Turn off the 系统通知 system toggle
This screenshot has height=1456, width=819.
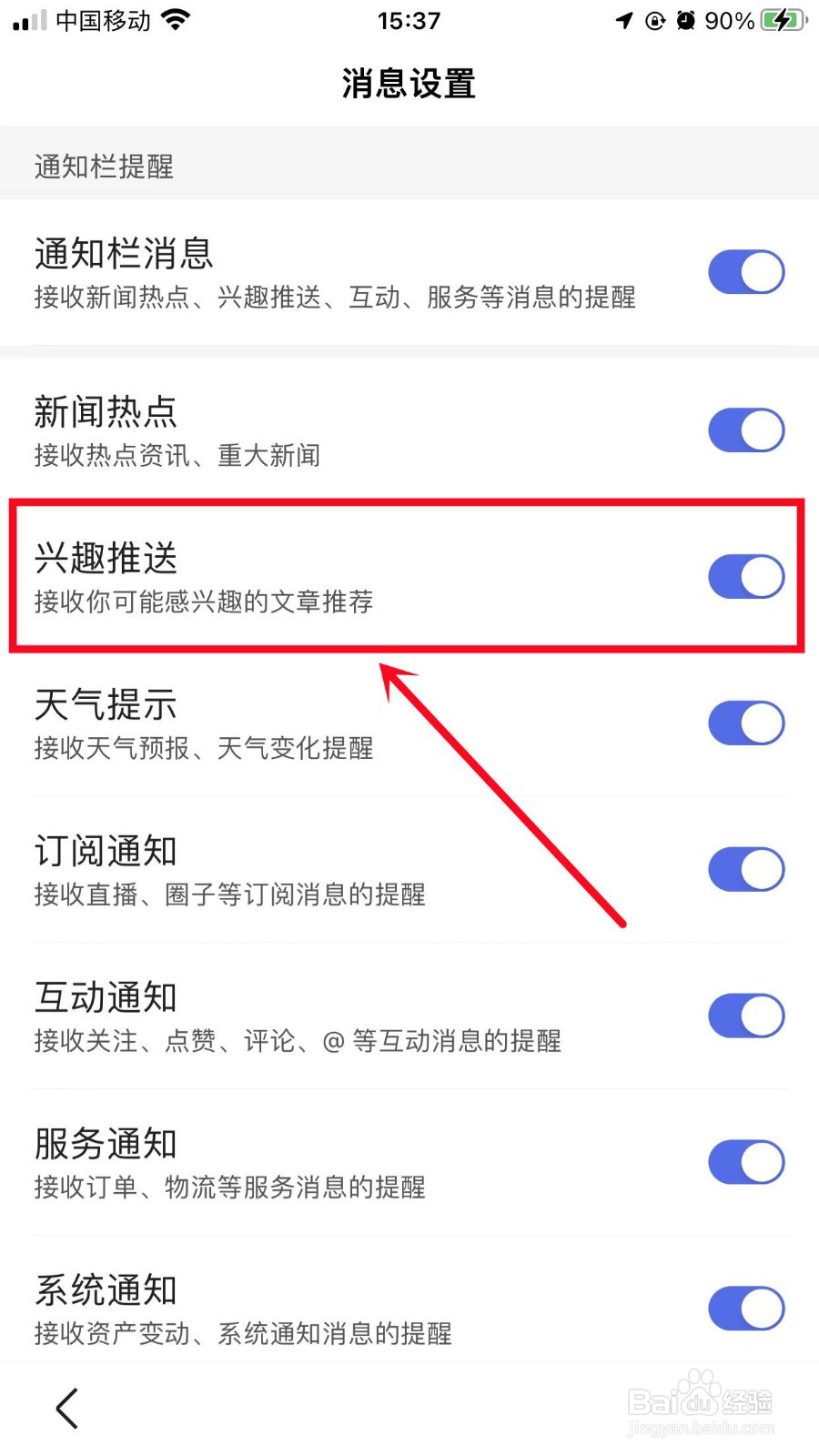point(746,1309)
